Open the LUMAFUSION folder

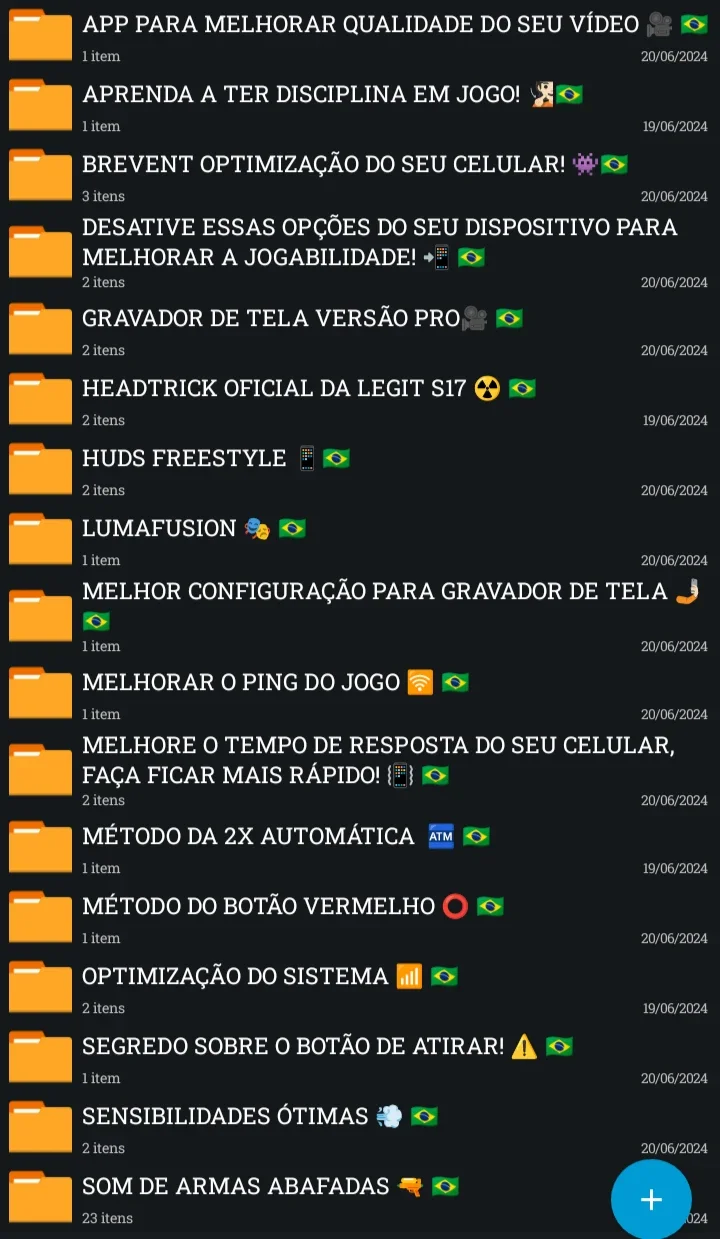point(360,541)
